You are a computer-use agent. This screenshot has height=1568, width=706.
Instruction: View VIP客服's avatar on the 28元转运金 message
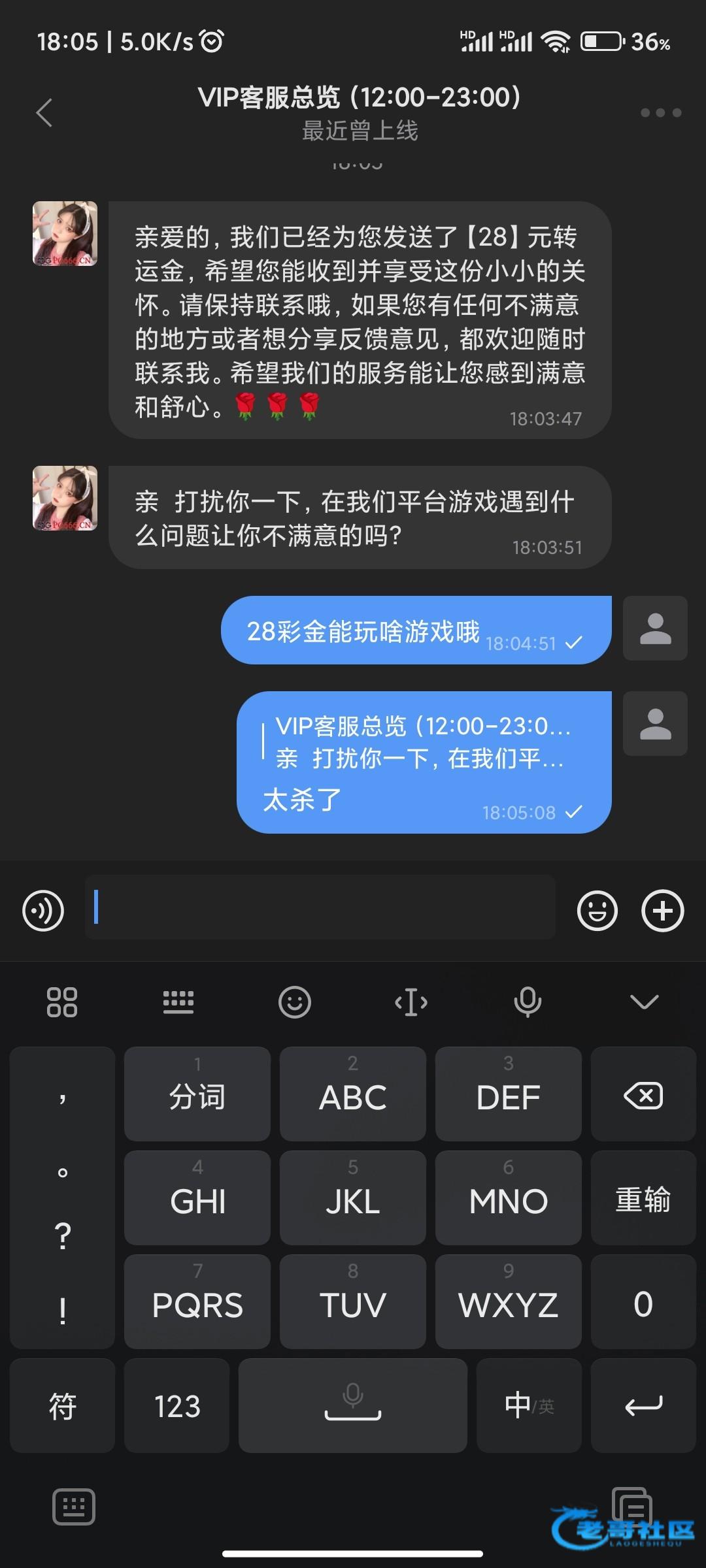pos(65,233)
